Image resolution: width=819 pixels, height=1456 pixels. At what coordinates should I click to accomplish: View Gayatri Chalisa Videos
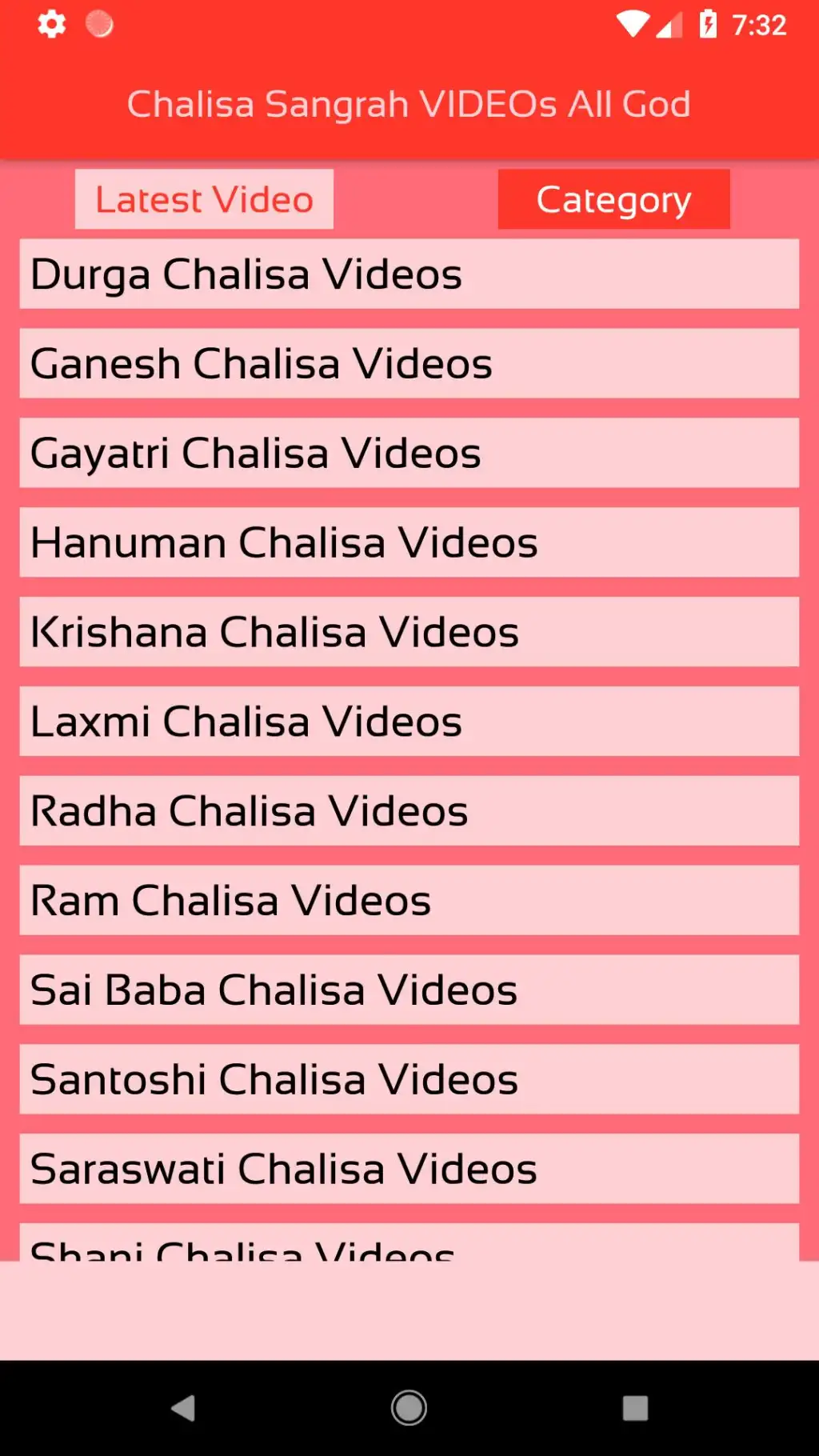click(x=409, y=453)
